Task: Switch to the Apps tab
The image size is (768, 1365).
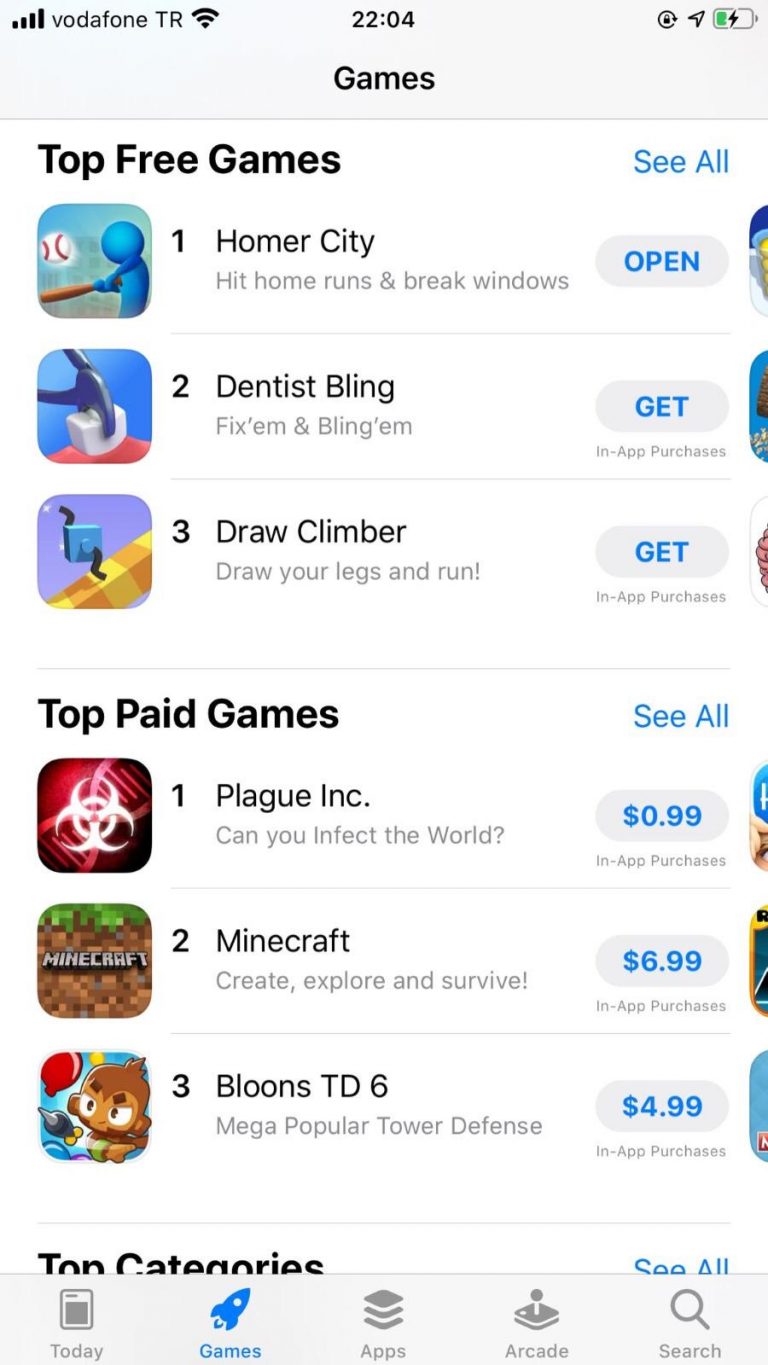Action: click(383, 1323)
